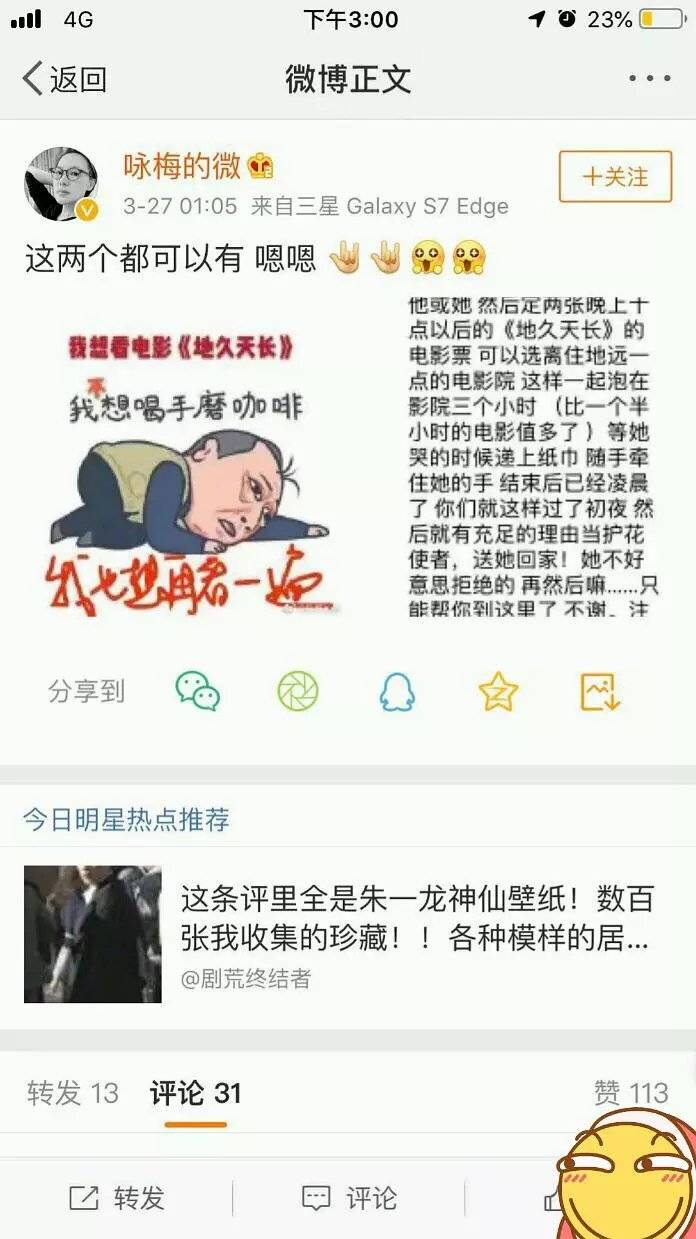Save the post as an image

pyautogui.click(x=601, y=691)
